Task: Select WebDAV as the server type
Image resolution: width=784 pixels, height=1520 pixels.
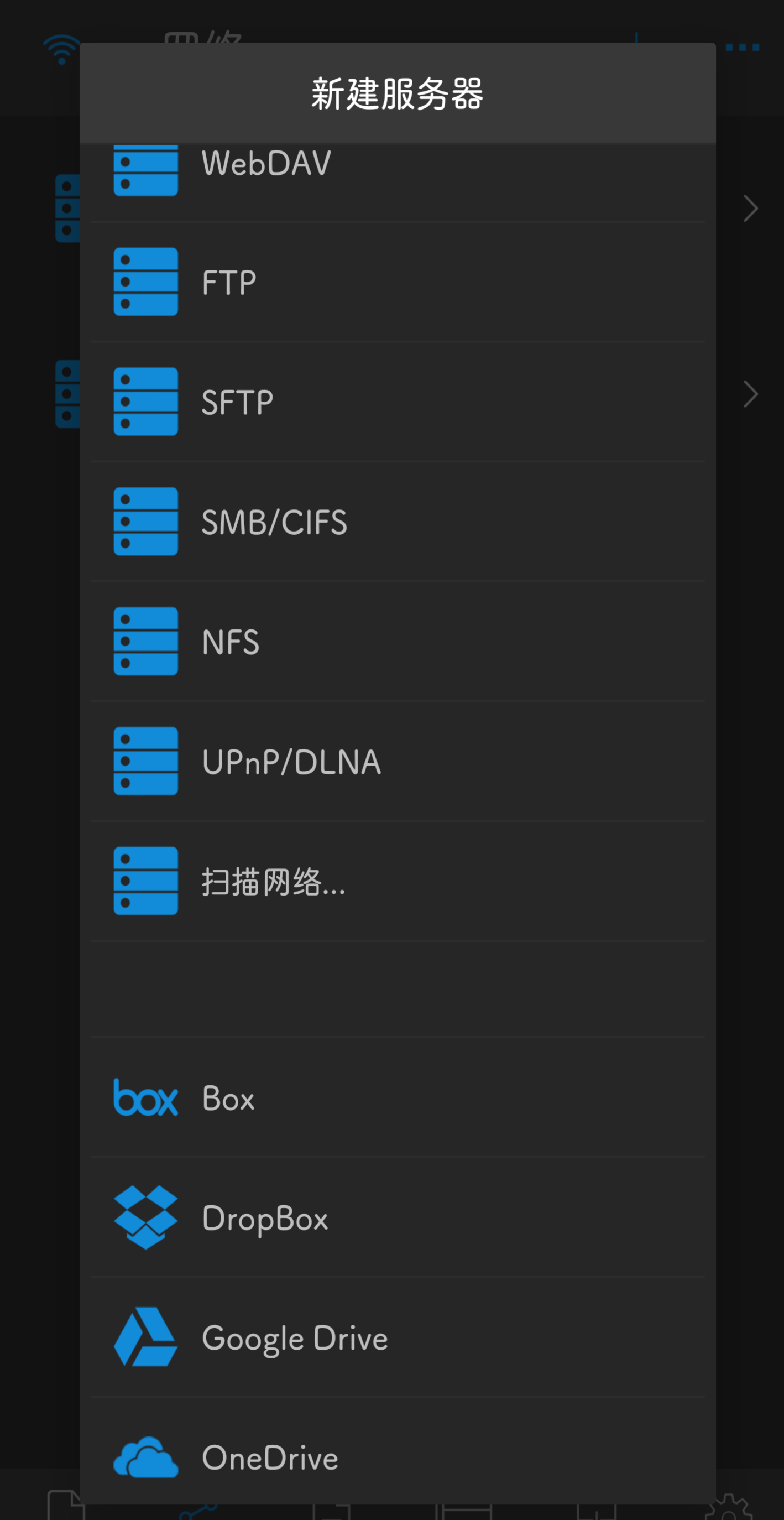Action: [x=398, y=182]
